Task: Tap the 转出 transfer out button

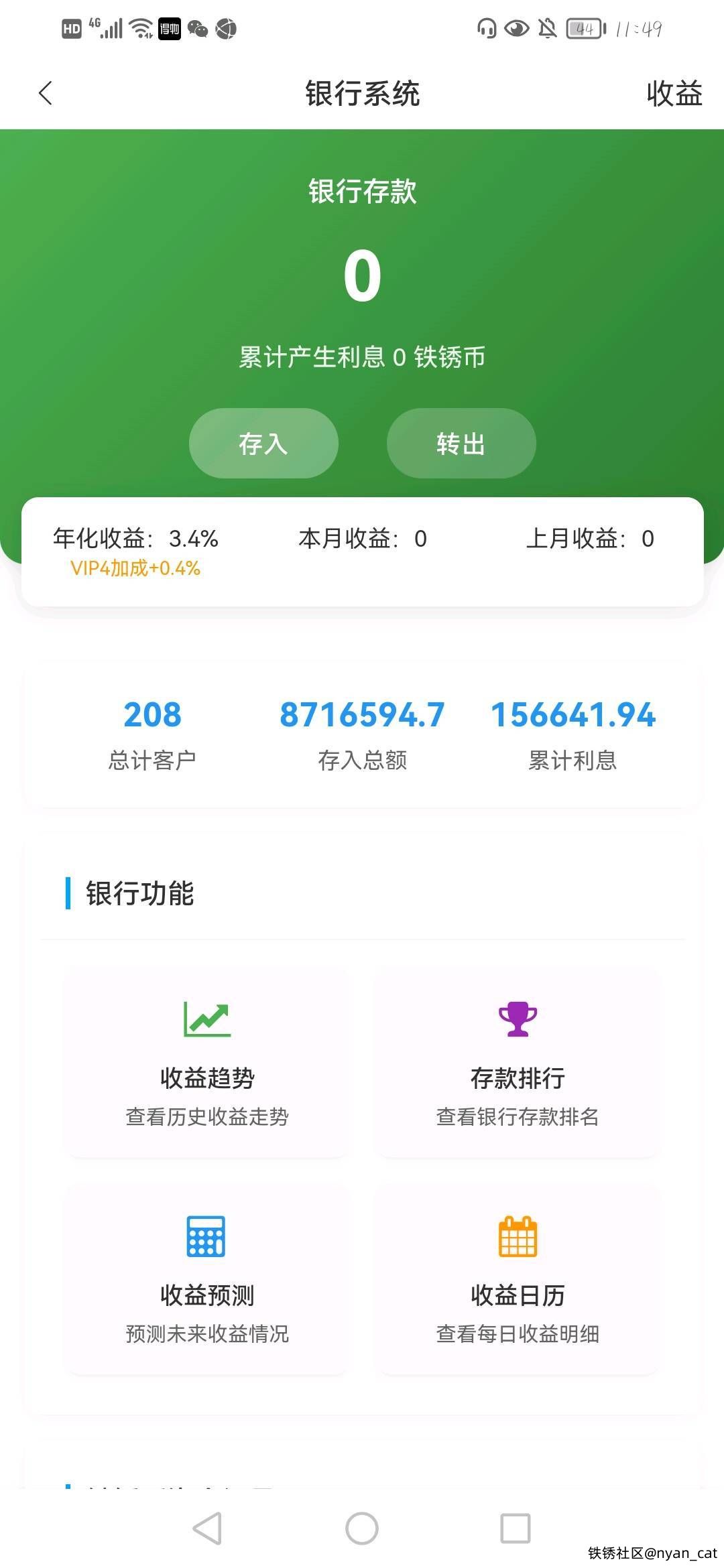Action: pos(461,444)
